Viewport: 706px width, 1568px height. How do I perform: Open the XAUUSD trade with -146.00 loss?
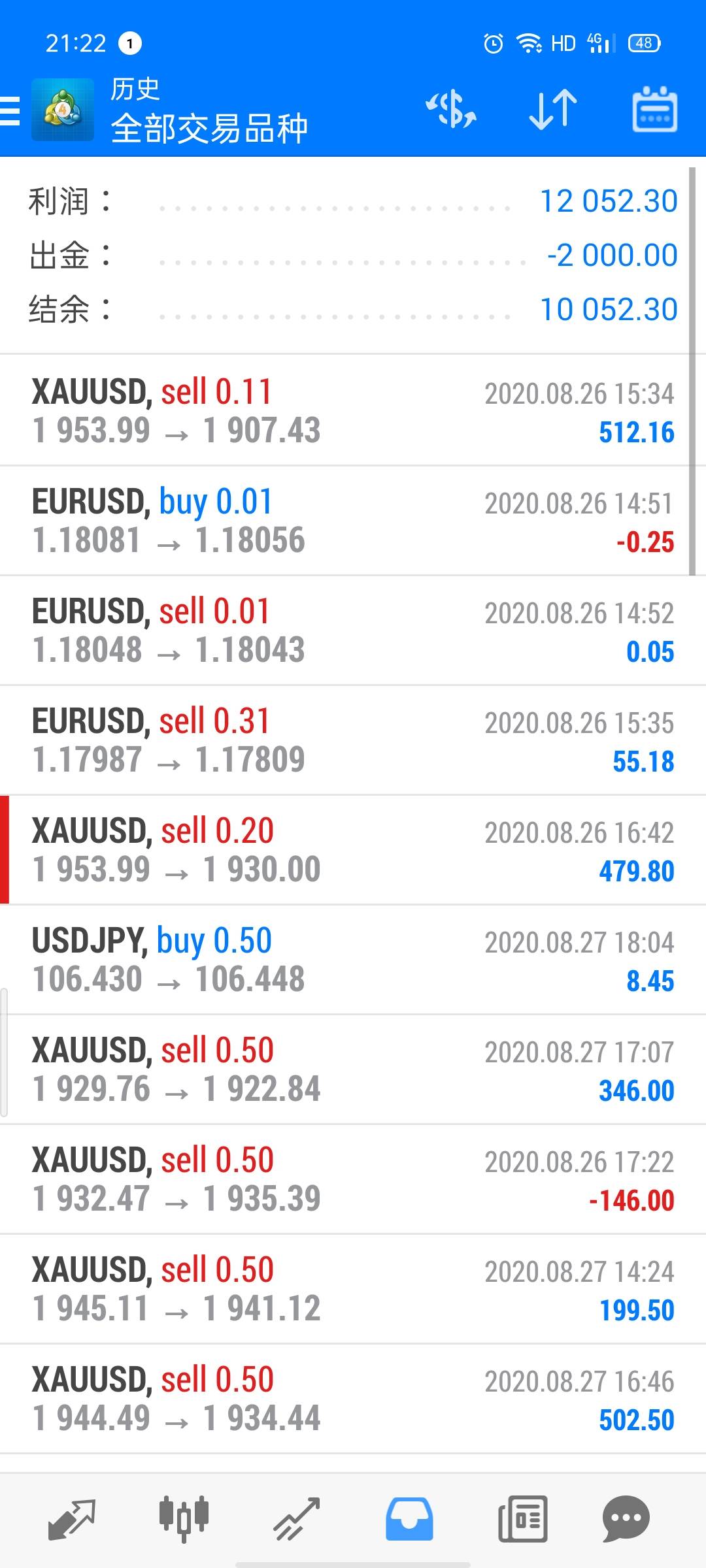pos(353,1179)
